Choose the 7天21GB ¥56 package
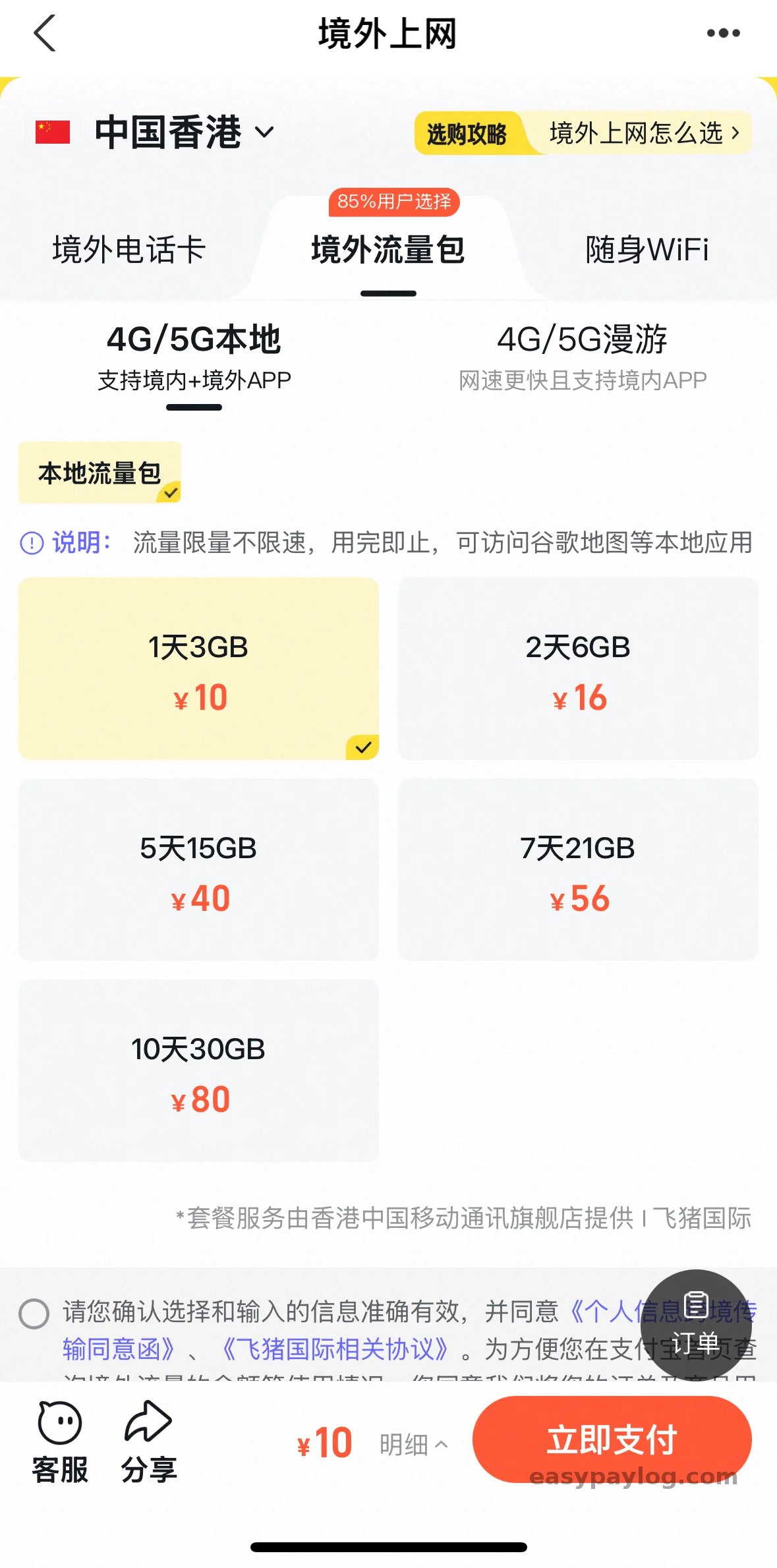Screen dimensions: 777x1568 pyautogui.click(x=578, y=869)
